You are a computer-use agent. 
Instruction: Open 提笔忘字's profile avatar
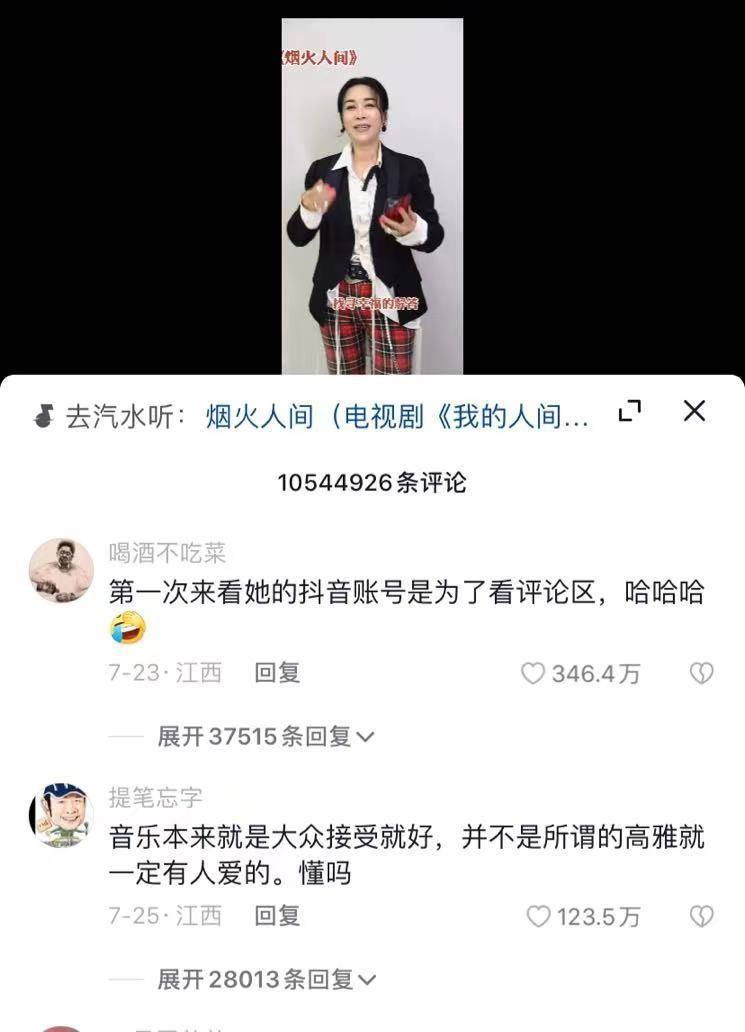[61, 814]
